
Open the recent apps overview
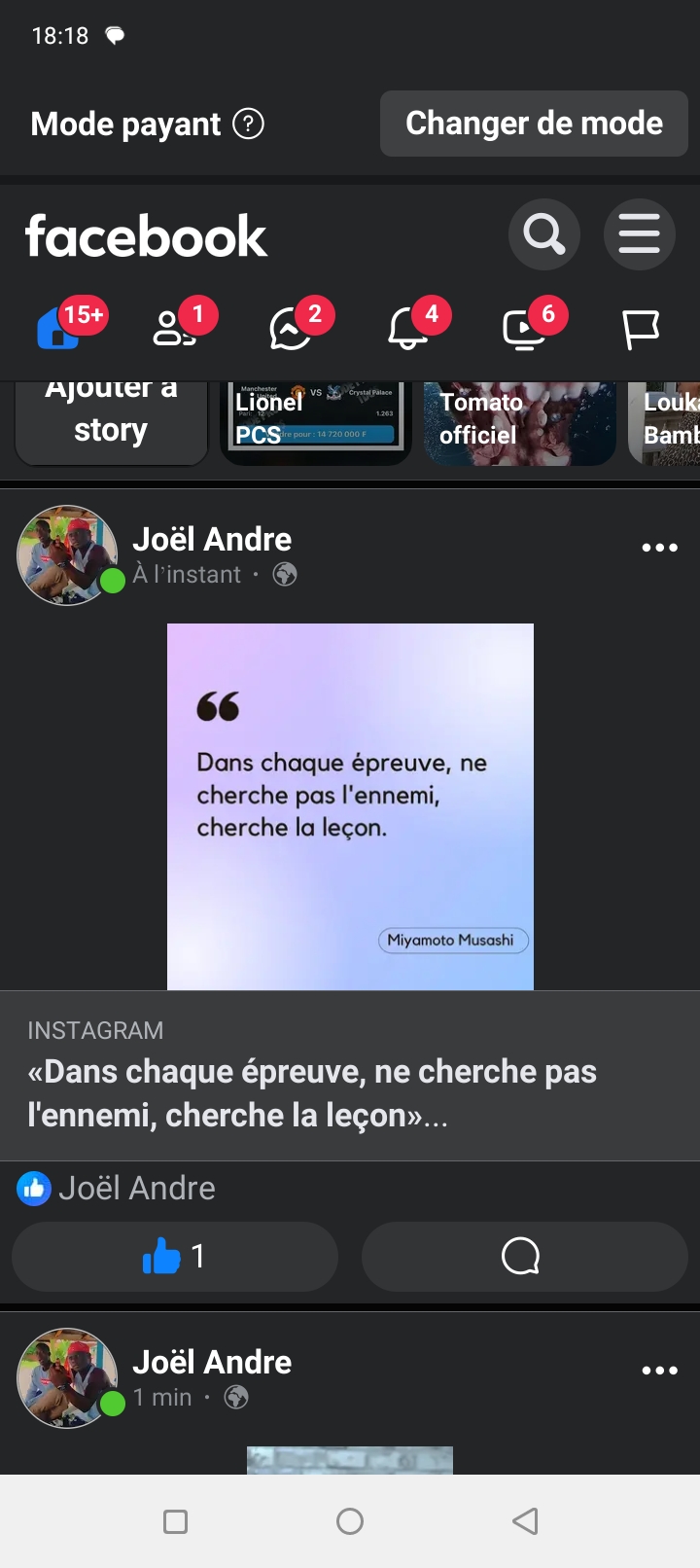[176, 1521]
